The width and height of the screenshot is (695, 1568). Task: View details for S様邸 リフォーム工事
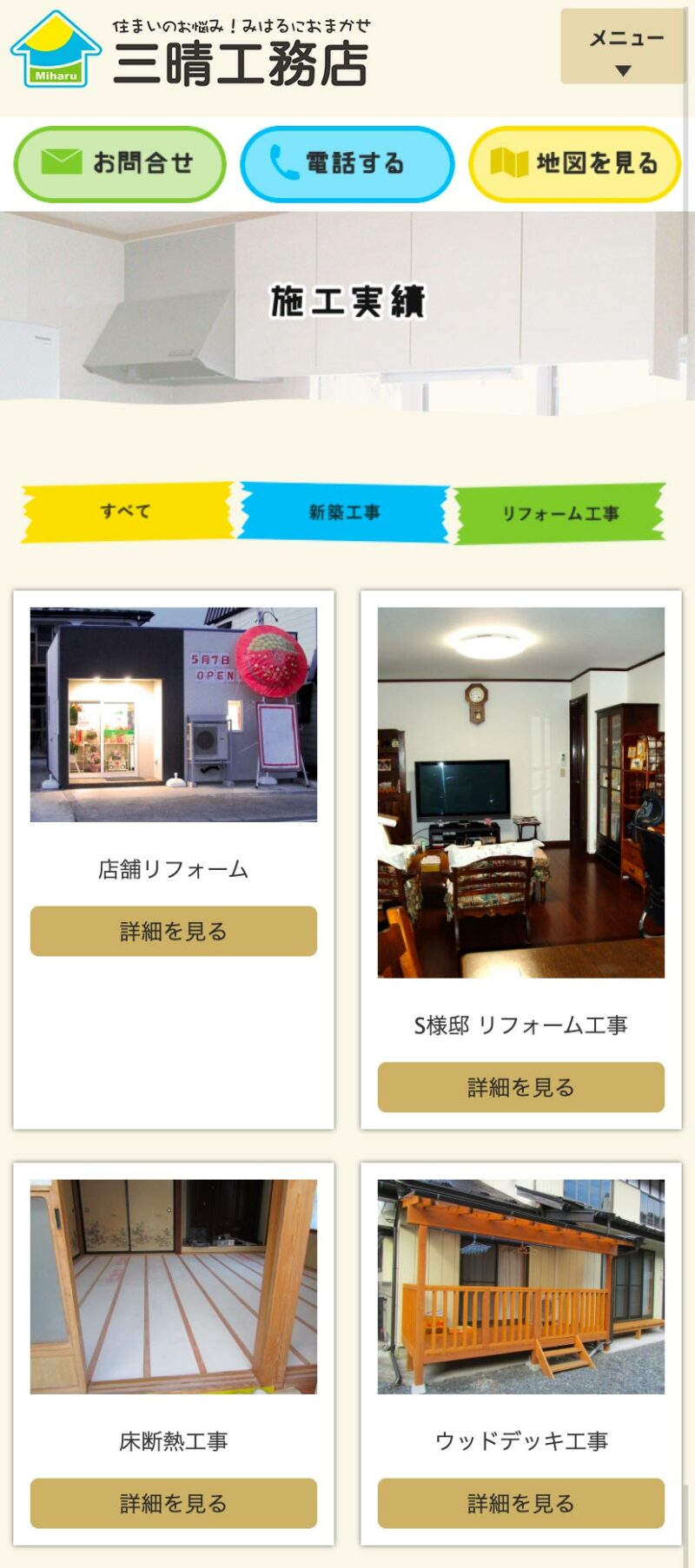(x=520, y=1086)
